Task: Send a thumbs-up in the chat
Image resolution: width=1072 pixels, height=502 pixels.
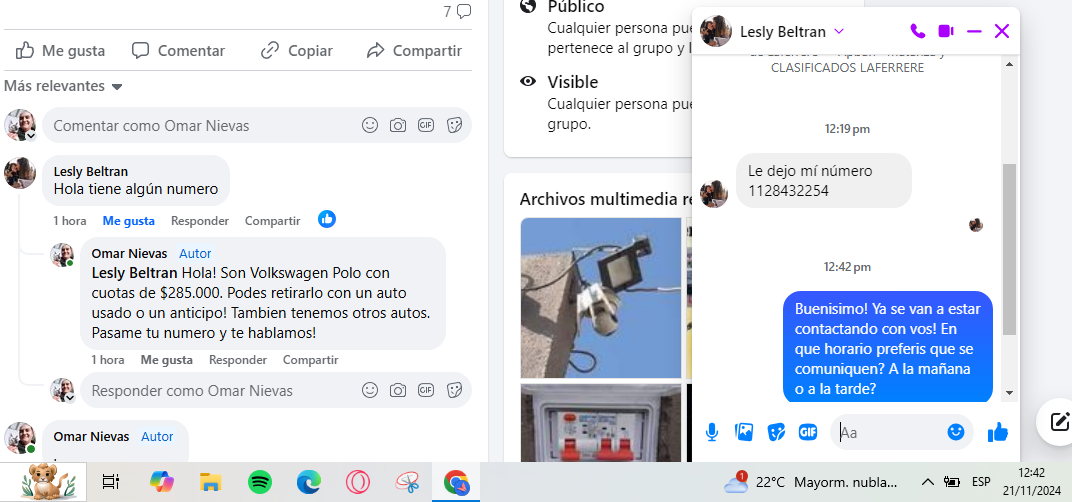Action: pos(997,432)
